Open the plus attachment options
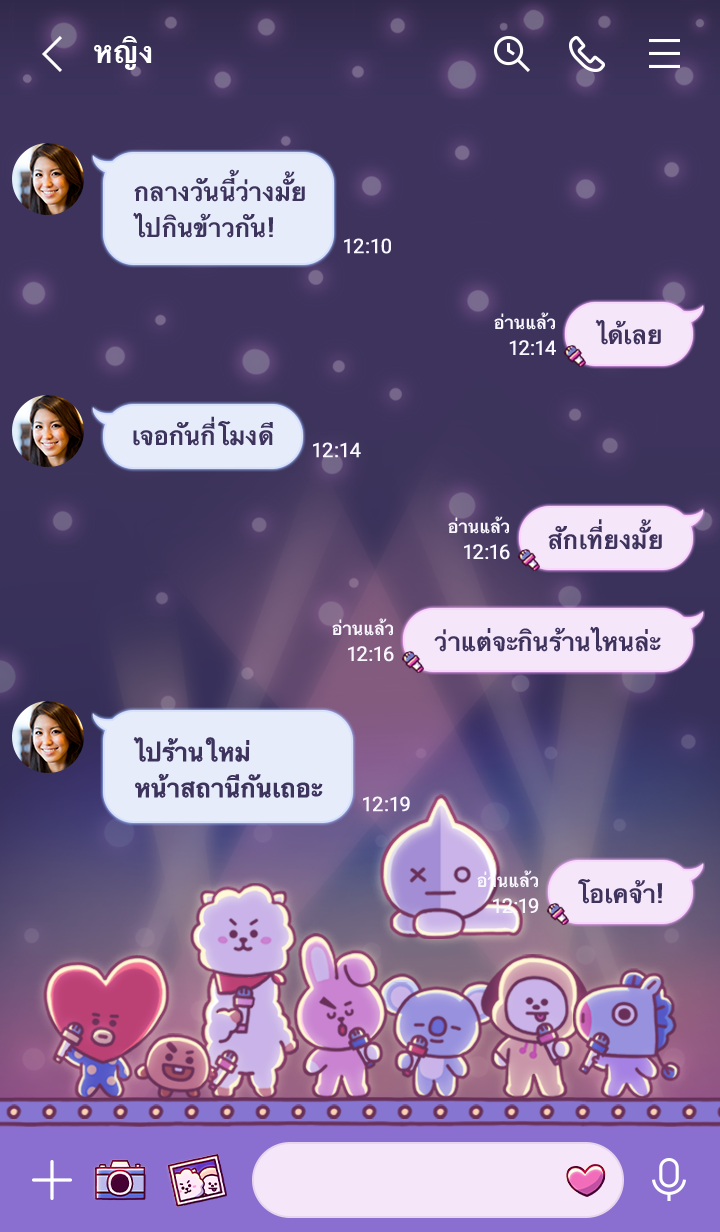The width and height of the screenshot is (720, 1232). [x=52, y=1181]
